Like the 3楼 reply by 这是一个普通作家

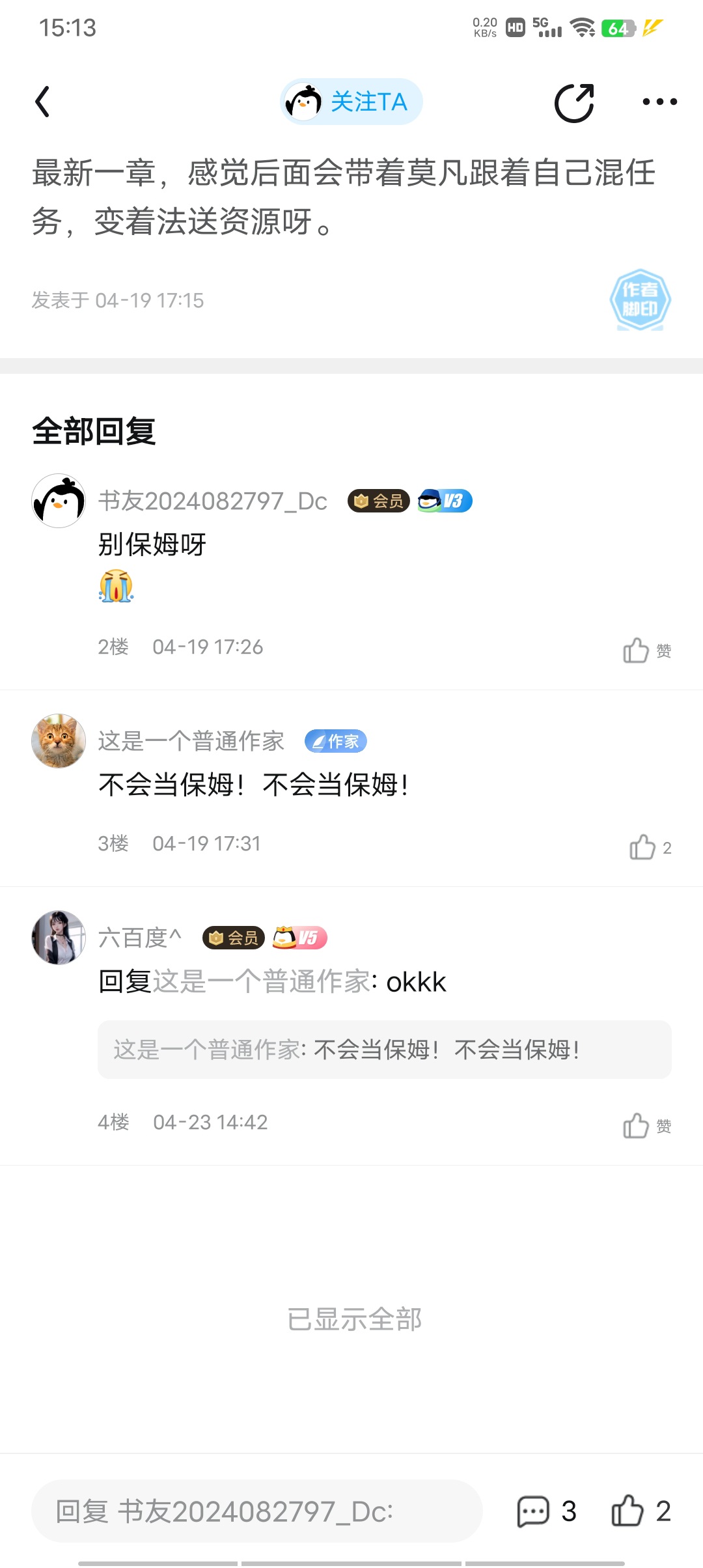click(x=650, y=847)
